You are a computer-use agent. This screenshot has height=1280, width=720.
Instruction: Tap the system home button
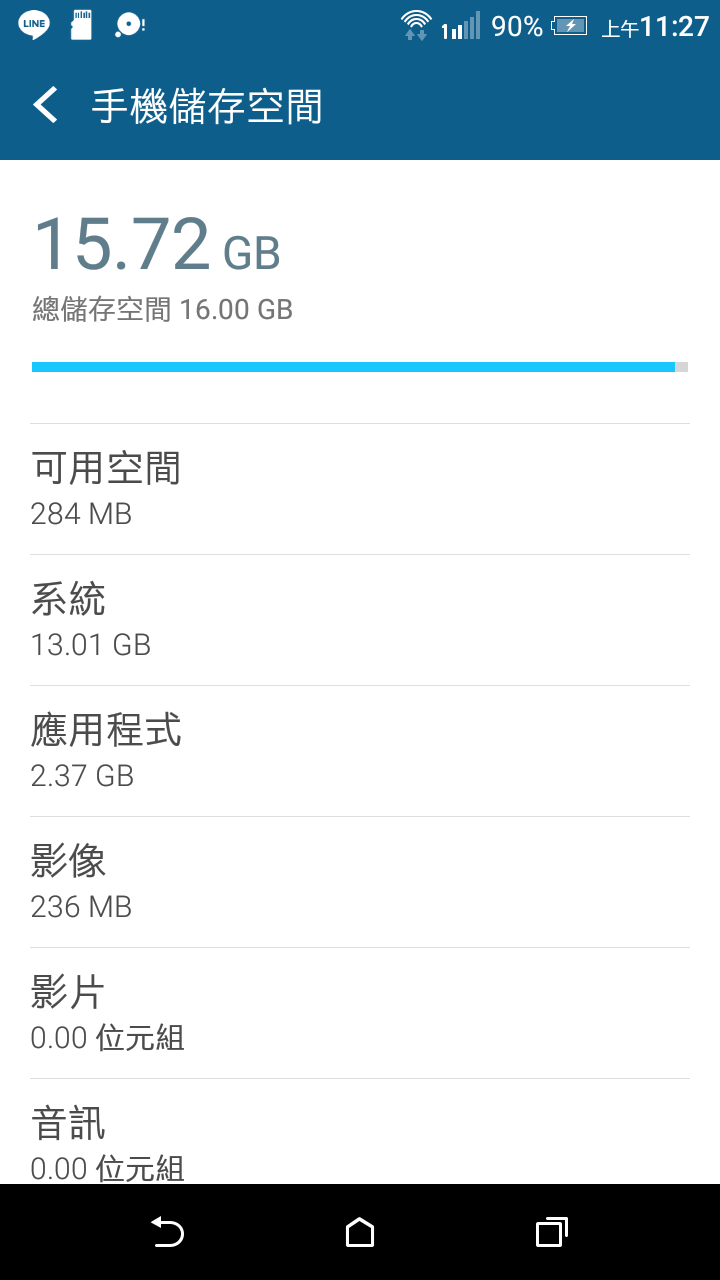coord(360,1232)
